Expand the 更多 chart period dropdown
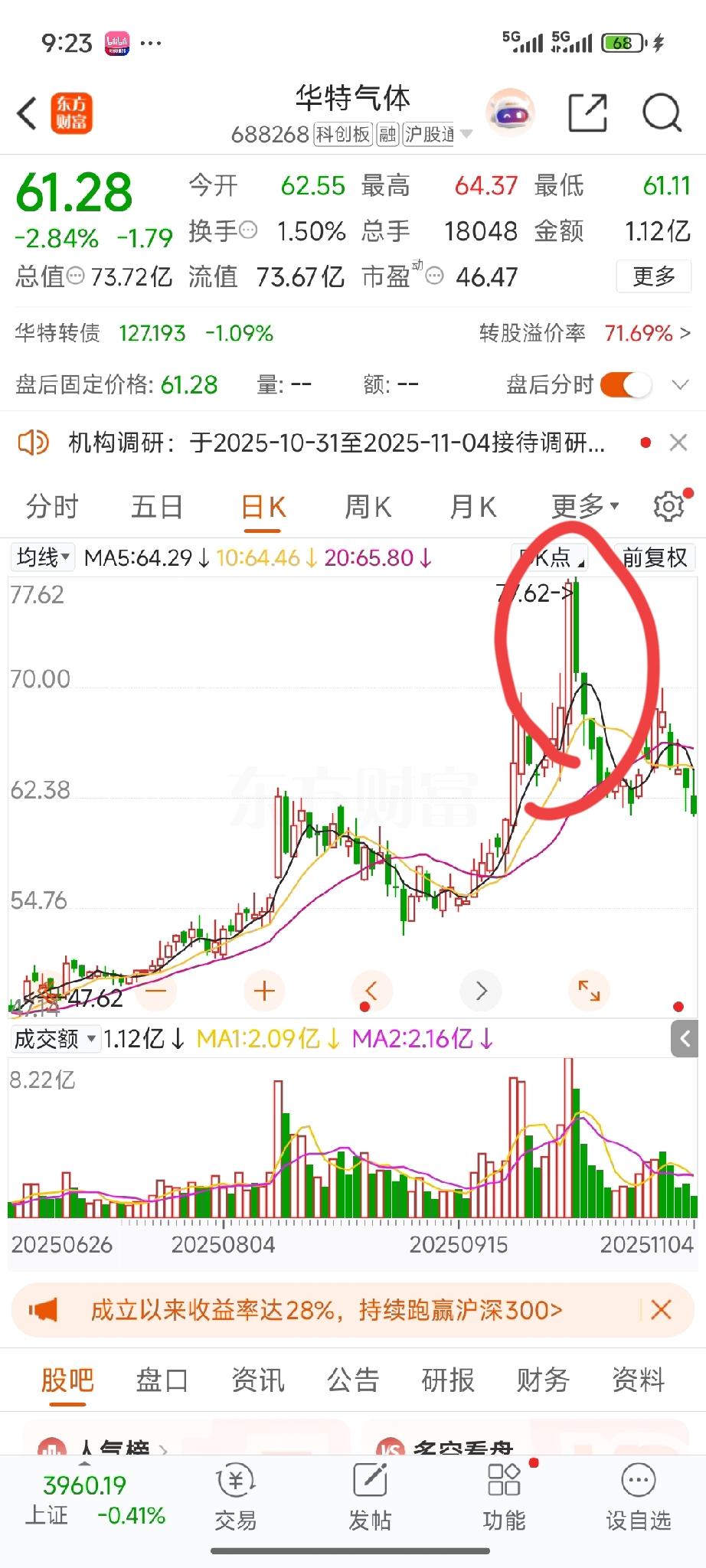The width and height of the screenshot is (706, 1568). (584, 506)
